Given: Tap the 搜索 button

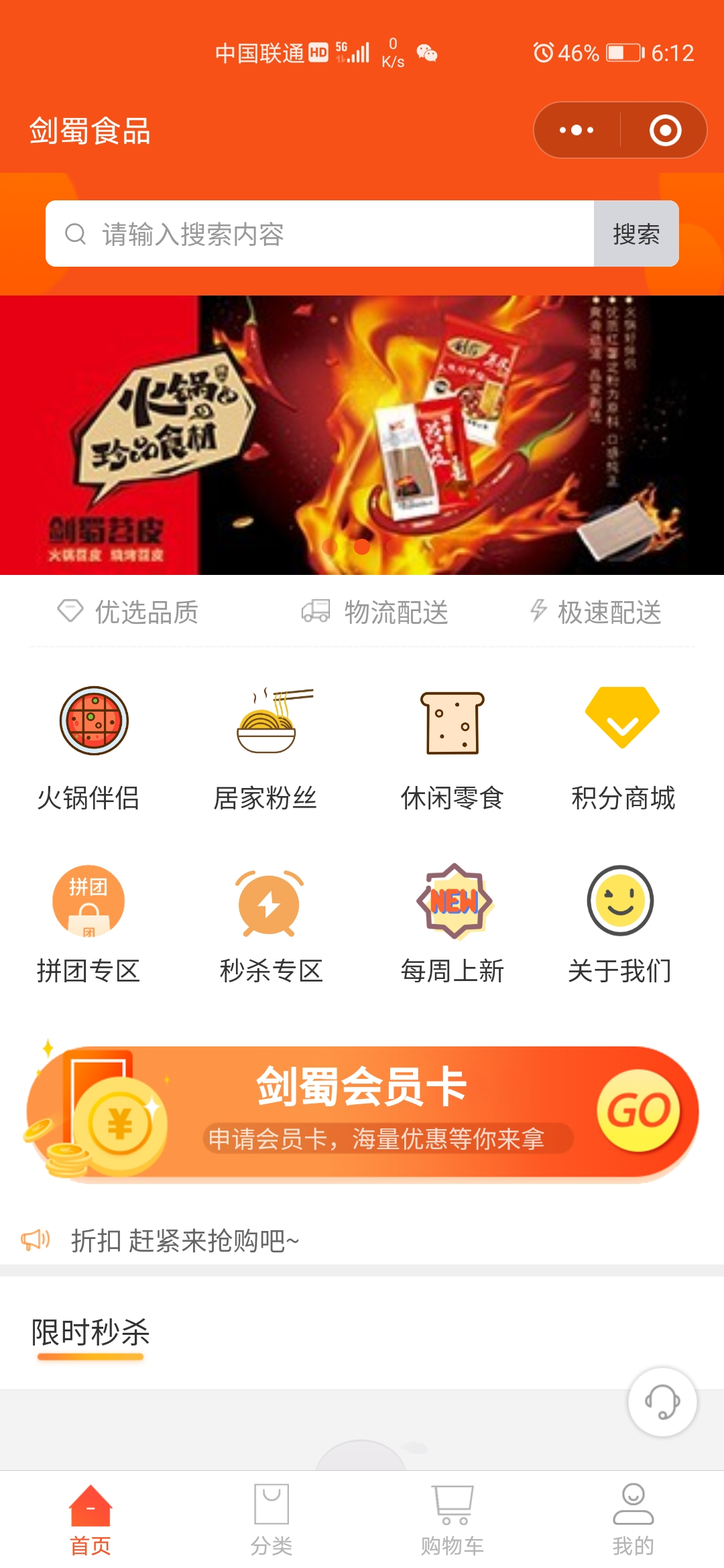Looking at the screenshot, I should point(636,234).
